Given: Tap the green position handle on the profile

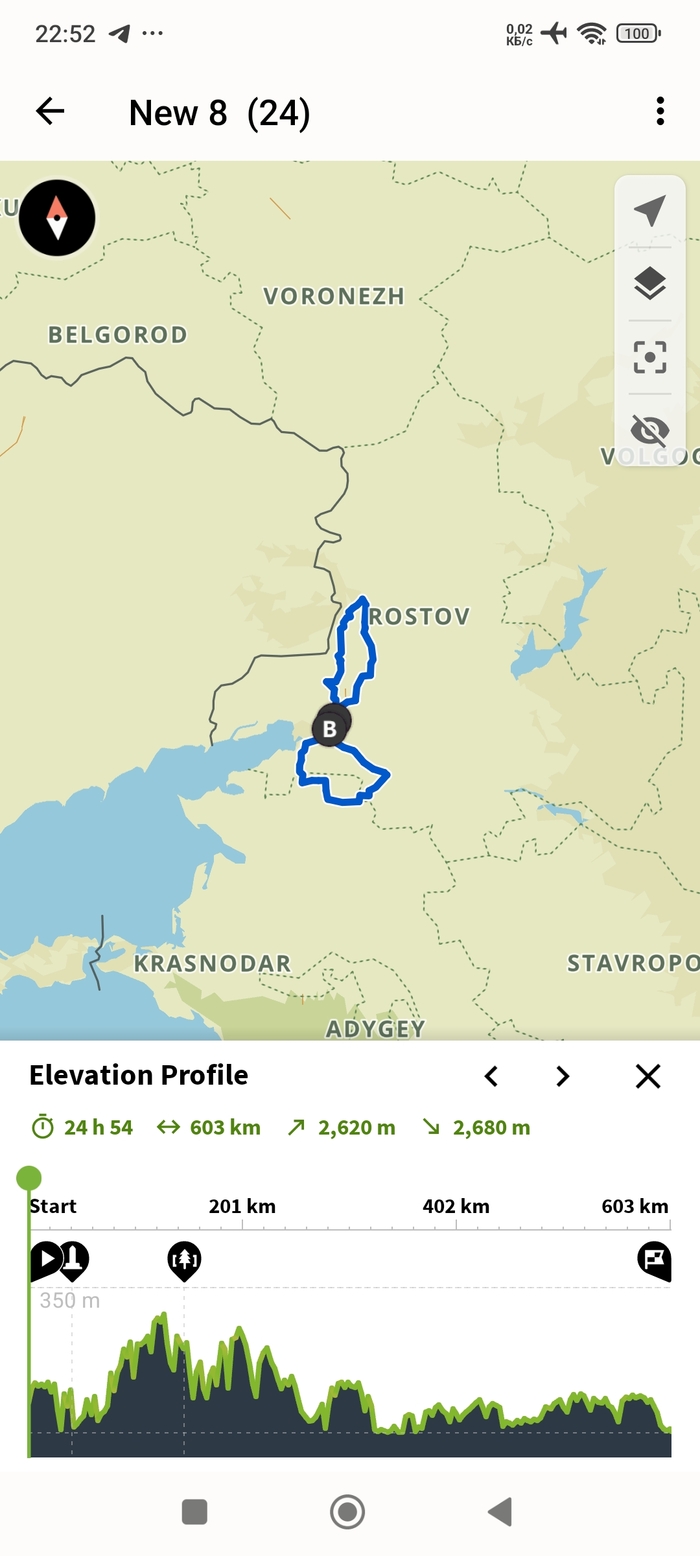Looking at the screenshot, I should pyautogui.click(x=29, y=1178).
